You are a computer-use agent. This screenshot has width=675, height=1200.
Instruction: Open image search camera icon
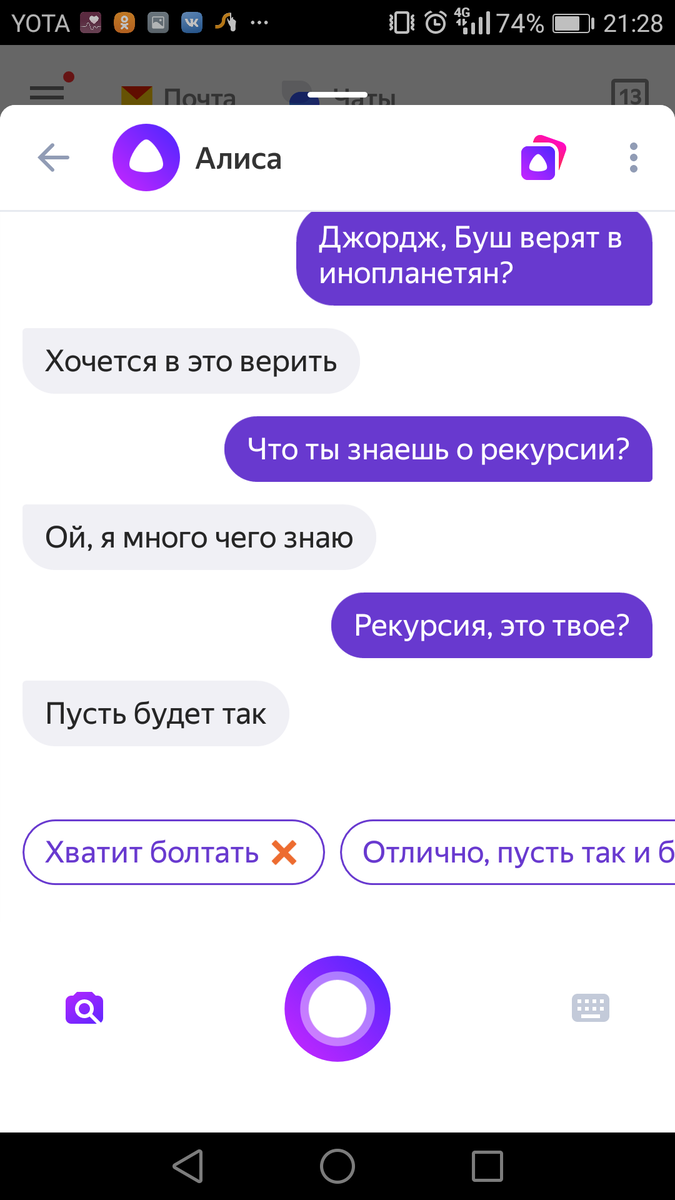pos(85,1008)
